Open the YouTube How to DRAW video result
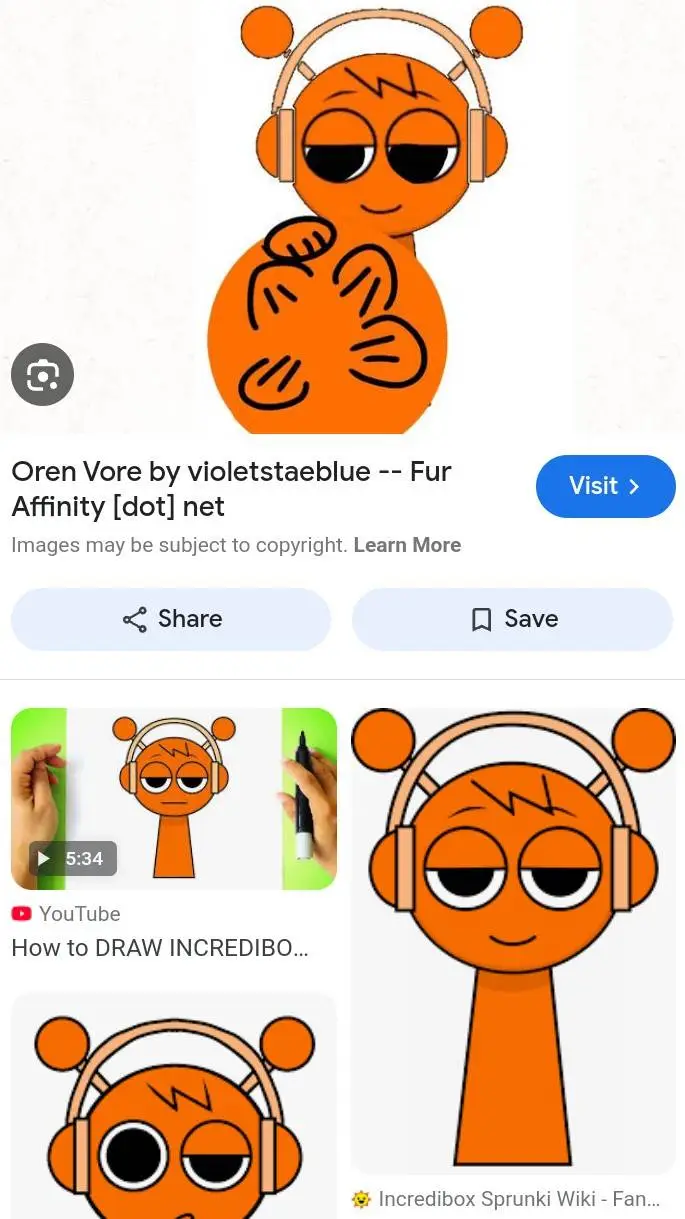 (x=174, y=799)
